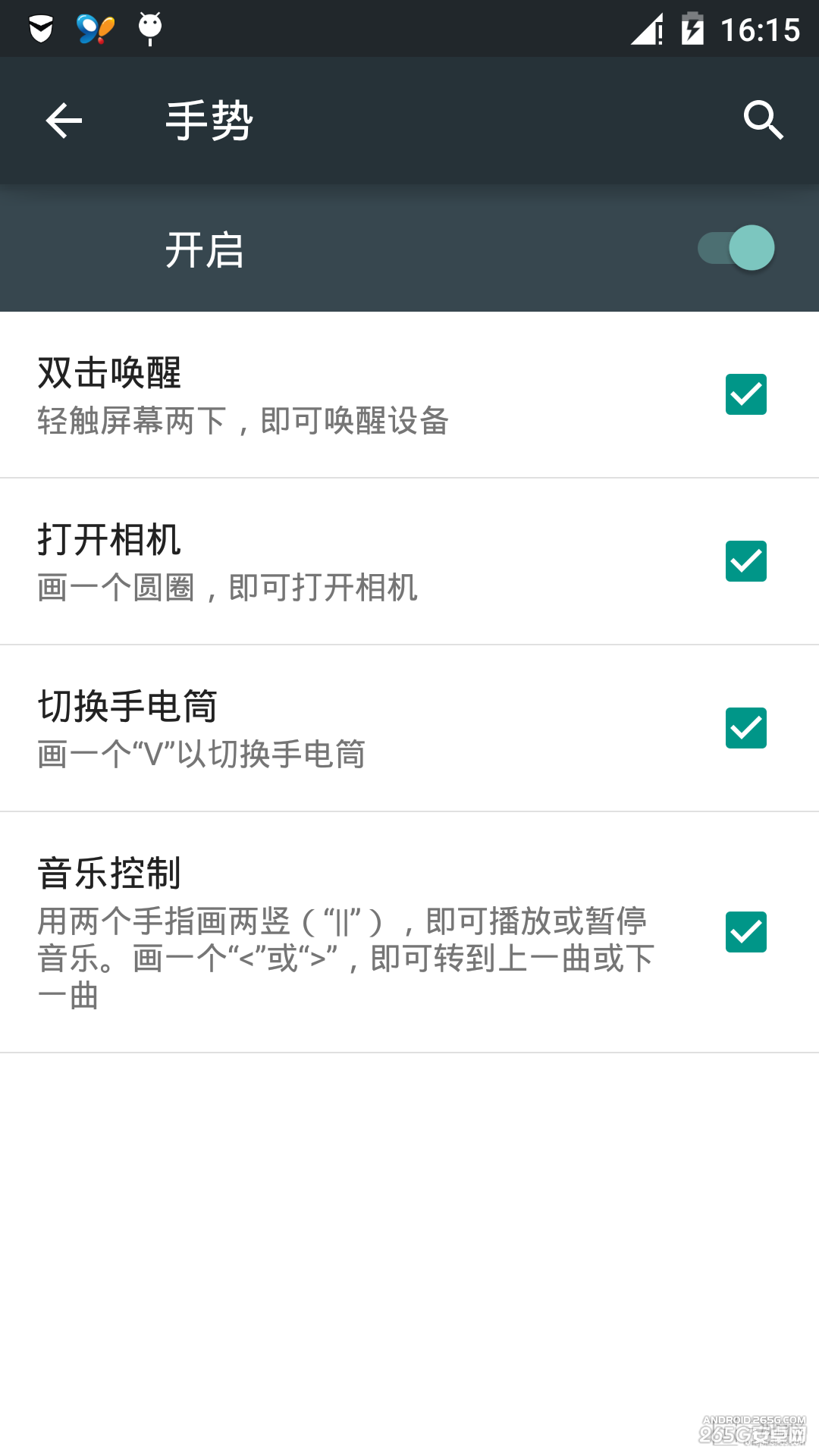Open the search icon in the toolbar

[x=763, y=121]
